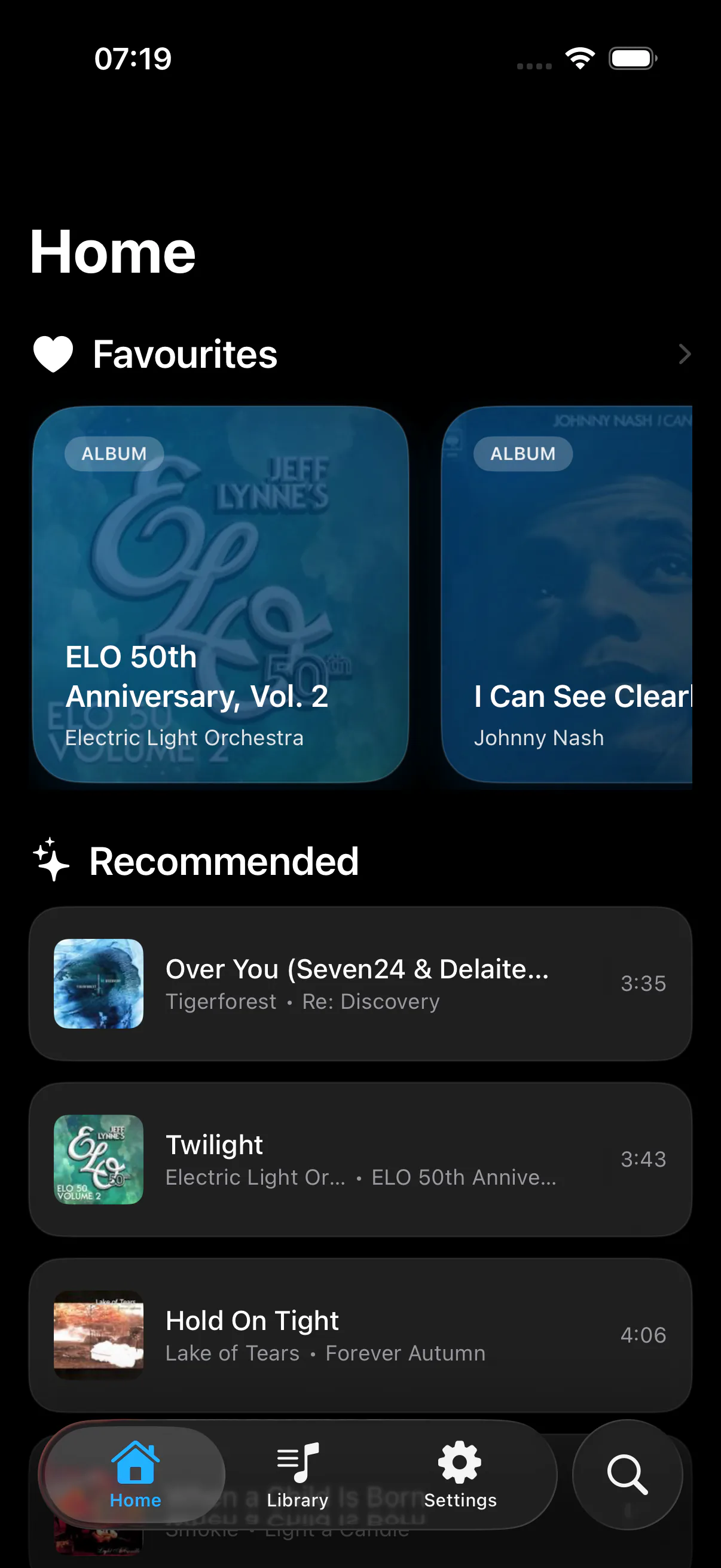This screenshot has height=1568, width=721.
Task: Tap the track duration 3:43 on Twilight
Action: (x=644, y=1159)
